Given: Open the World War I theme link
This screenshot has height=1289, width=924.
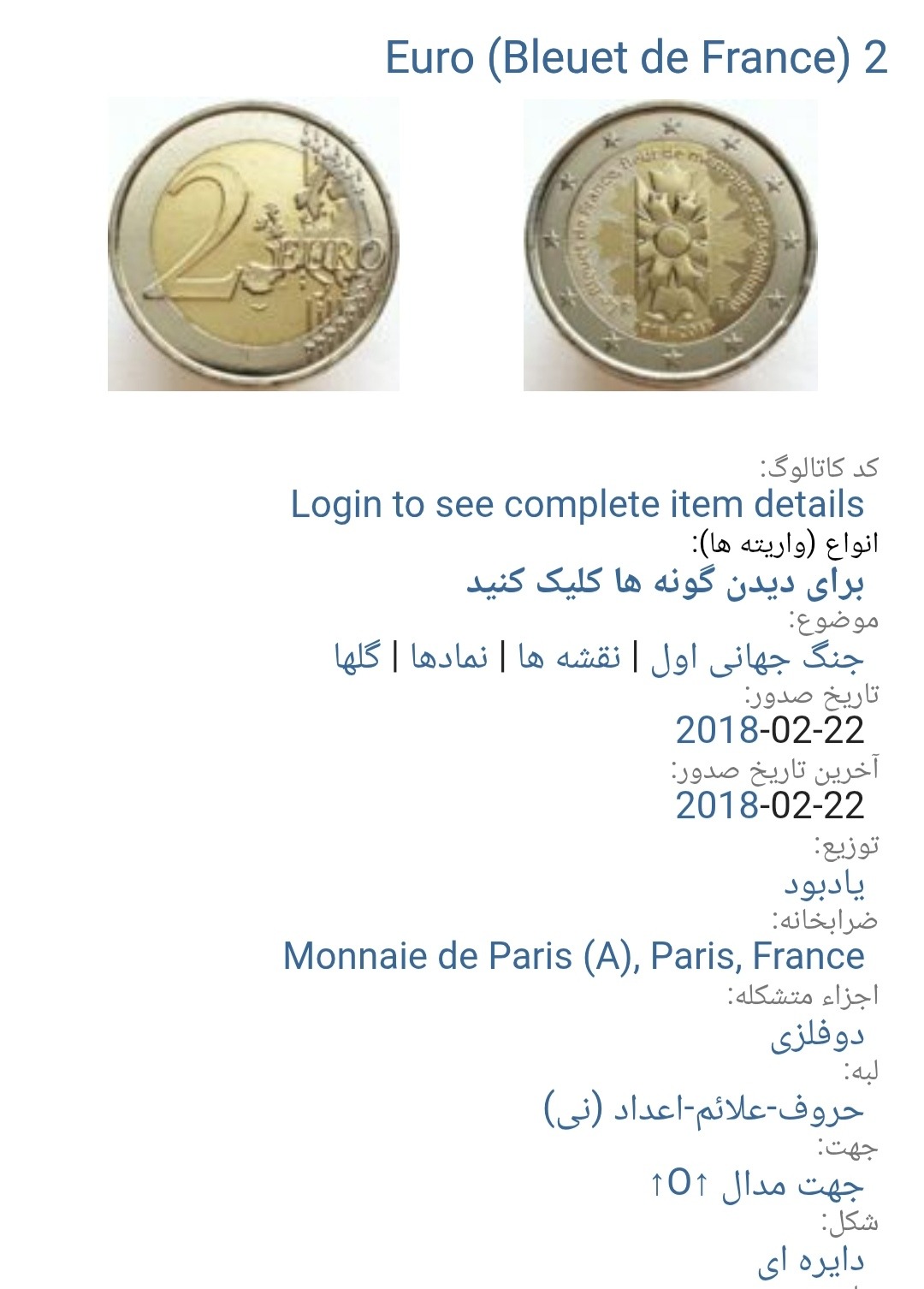Looking at the screenshot, I should [x=756, y=657].
